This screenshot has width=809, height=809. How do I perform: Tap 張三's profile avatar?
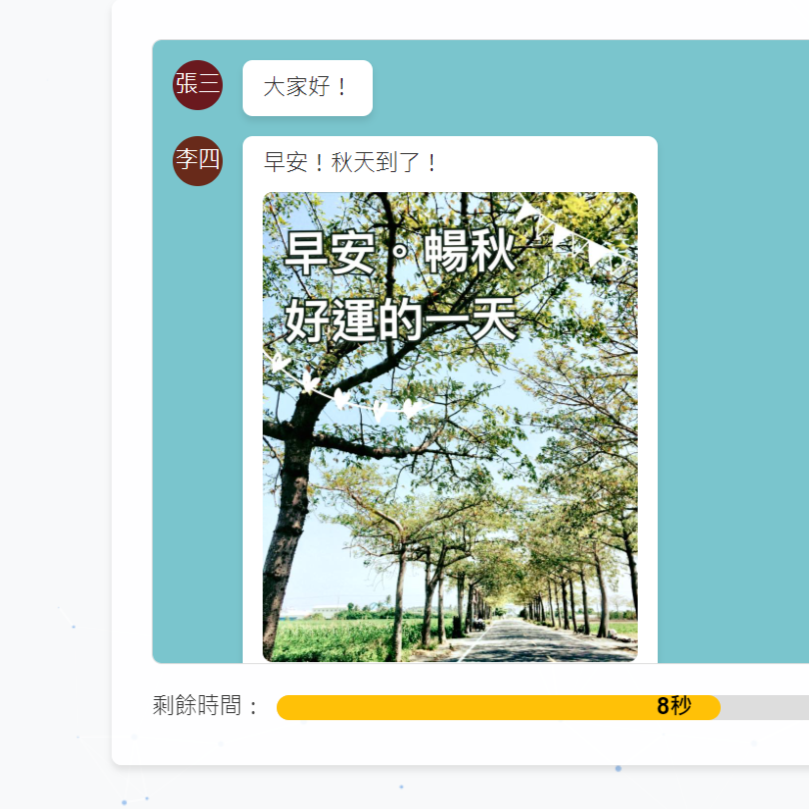click(197, 85)
